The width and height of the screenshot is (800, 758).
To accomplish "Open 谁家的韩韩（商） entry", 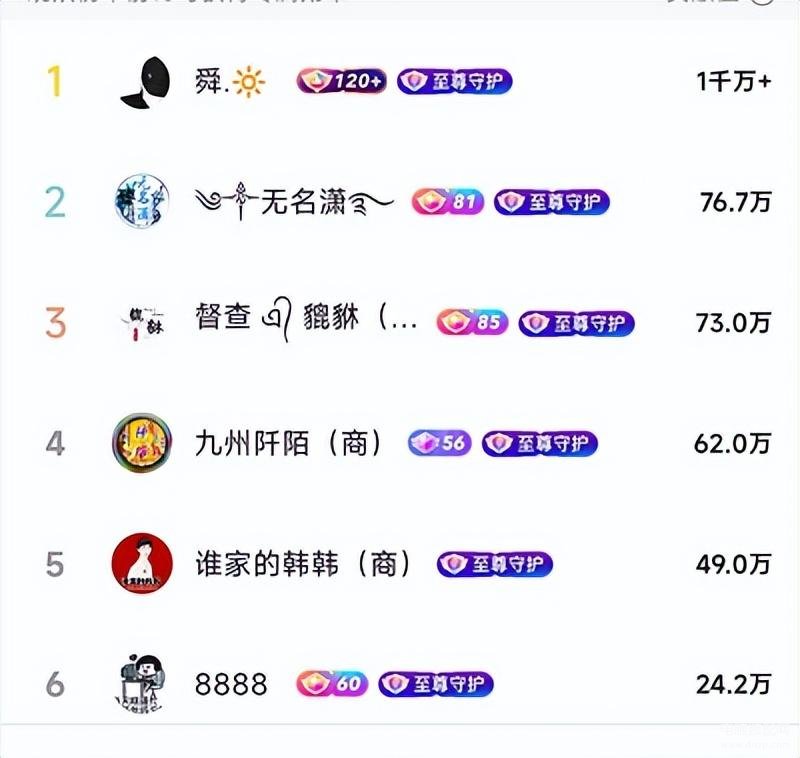I will (304, 564).
